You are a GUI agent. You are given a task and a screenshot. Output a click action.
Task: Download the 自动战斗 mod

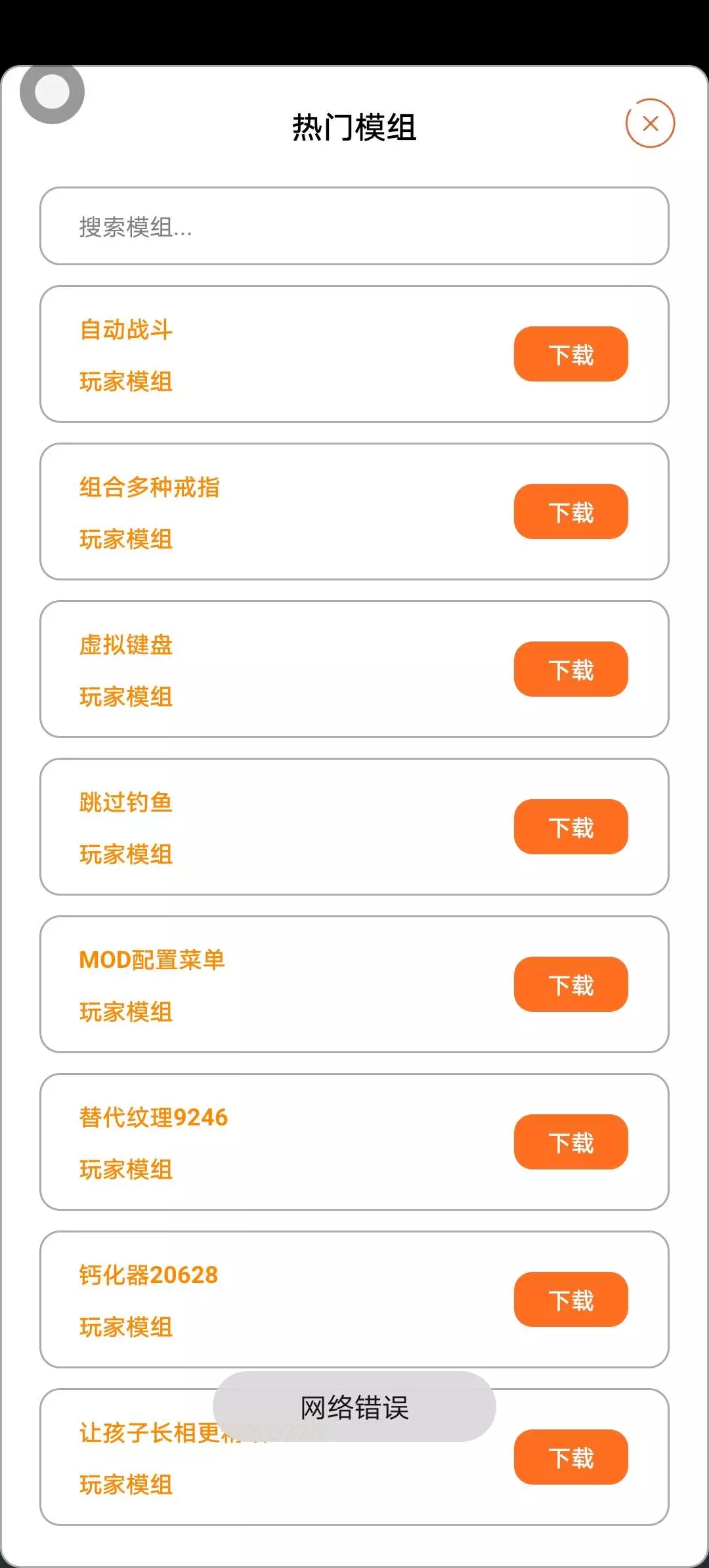(570, 355)
